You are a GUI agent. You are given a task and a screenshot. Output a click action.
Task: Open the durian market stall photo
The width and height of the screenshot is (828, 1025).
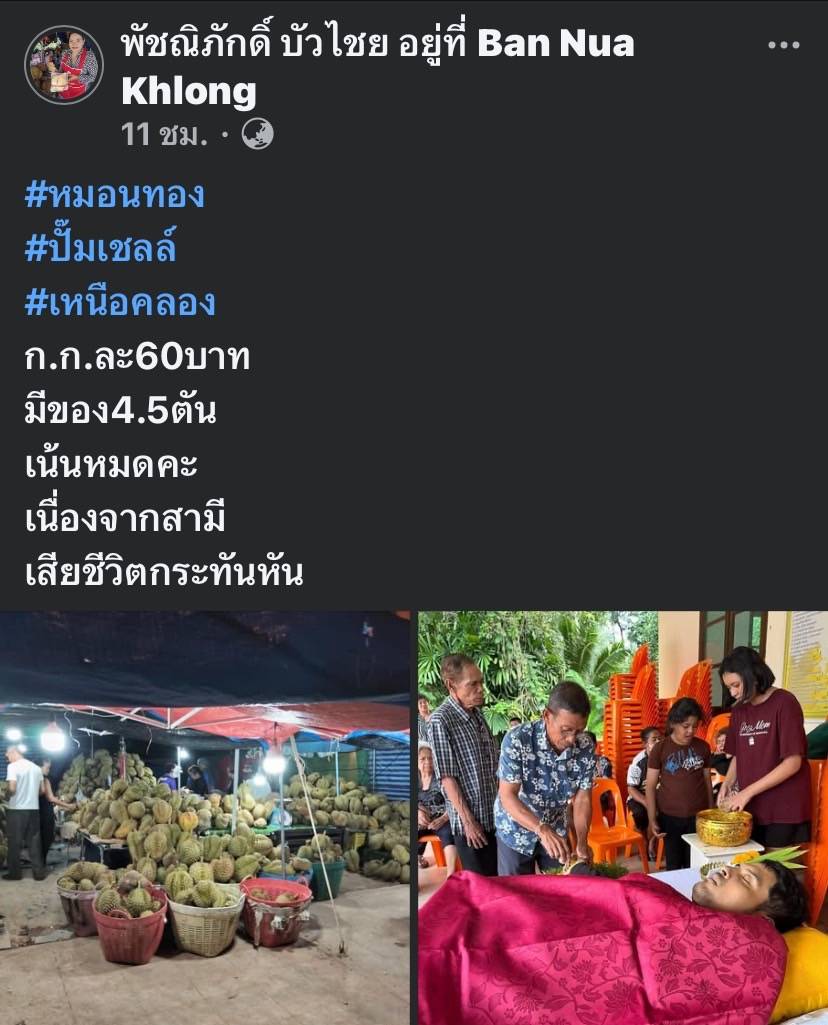[x=204, y=817]
